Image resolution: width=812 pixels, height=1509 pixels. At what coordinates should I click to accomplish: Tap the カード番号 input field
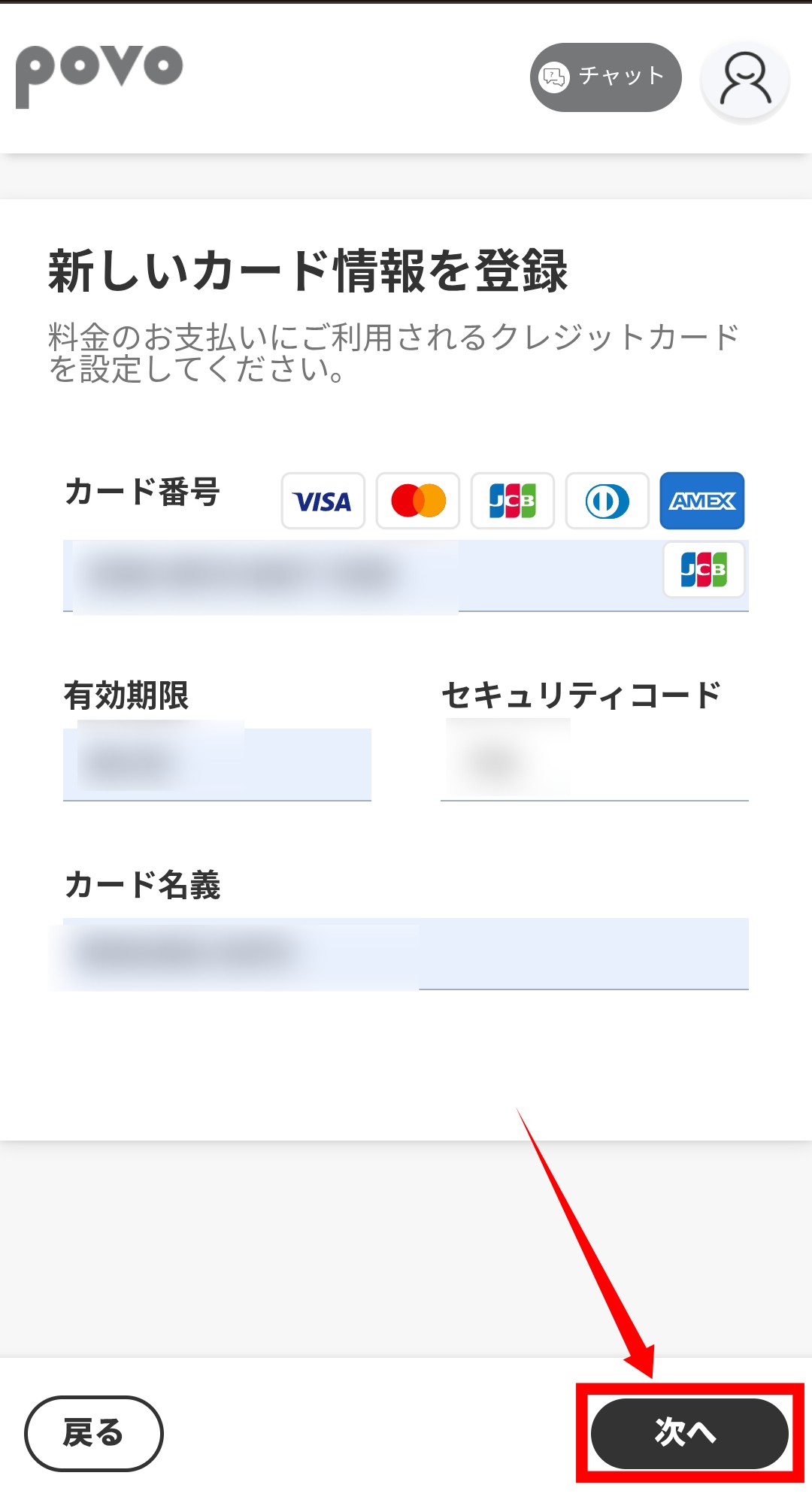click(x=361, y=576)
